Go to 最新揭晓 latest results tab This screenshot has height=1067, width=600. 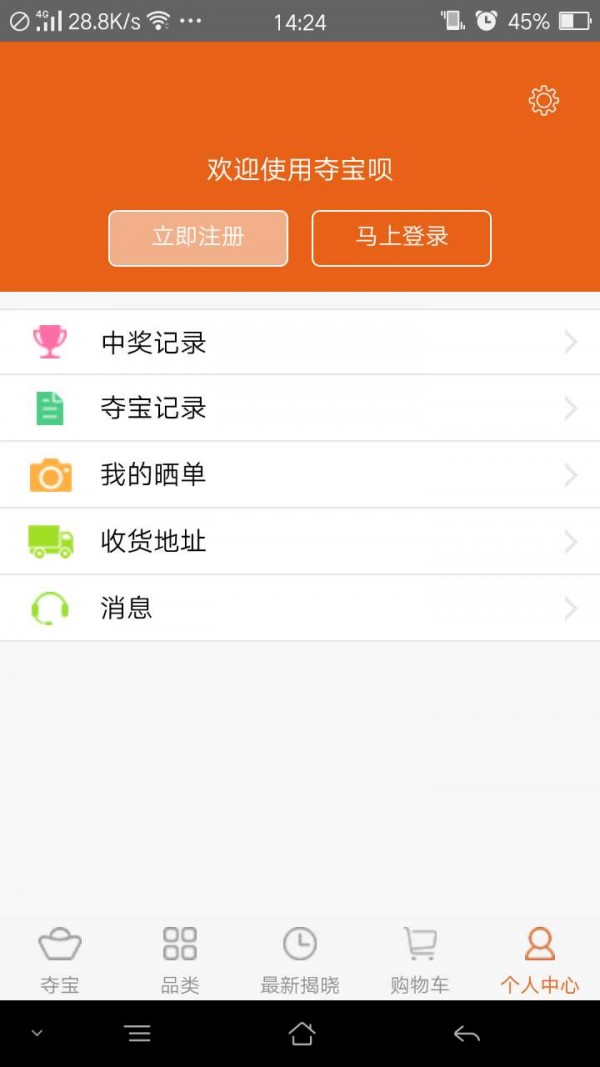[x=300, y=960]
